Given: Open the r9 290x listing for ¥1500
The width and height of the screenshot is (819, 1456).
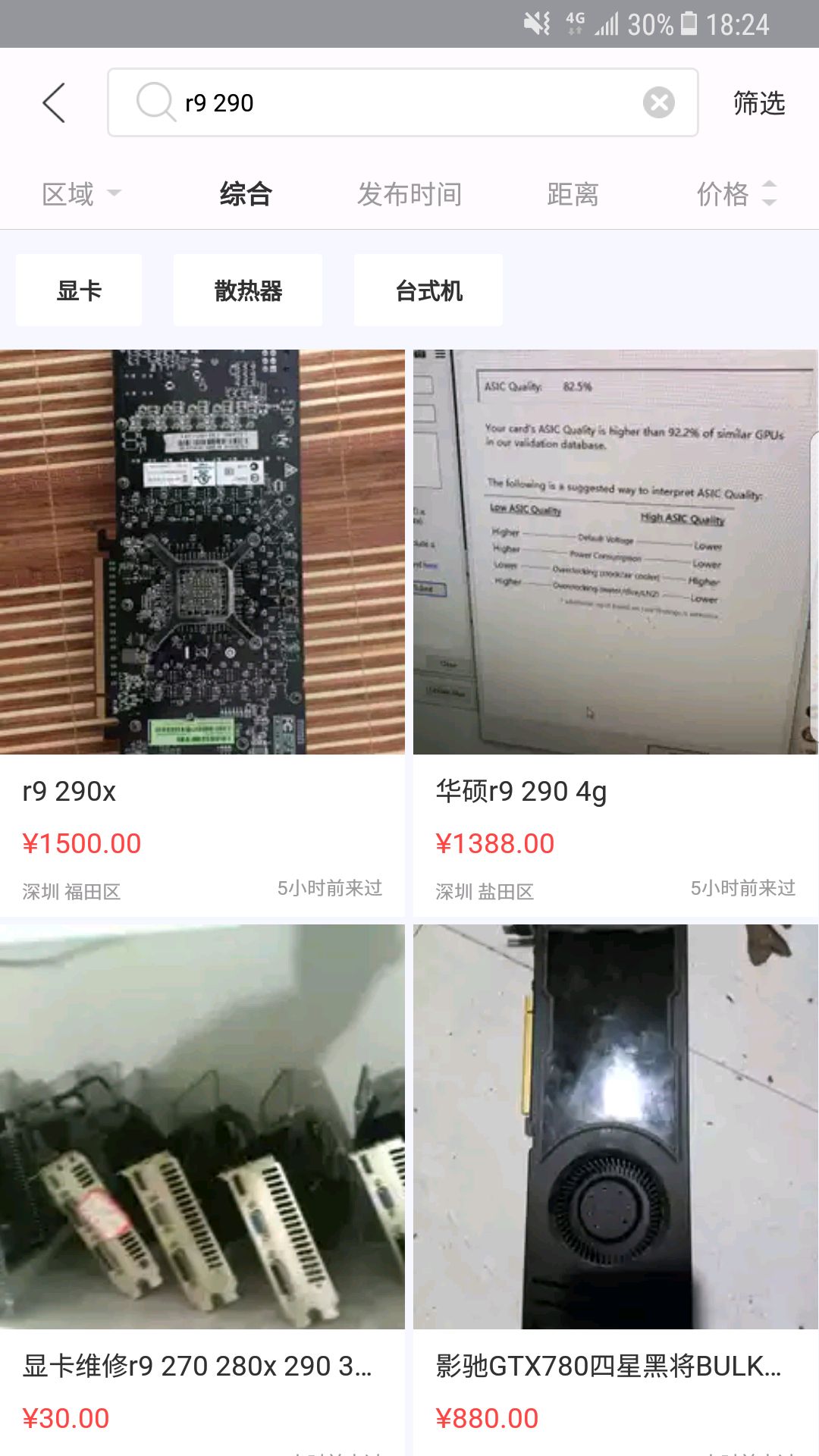Looking at the screenshot, I should click(202, 632).
